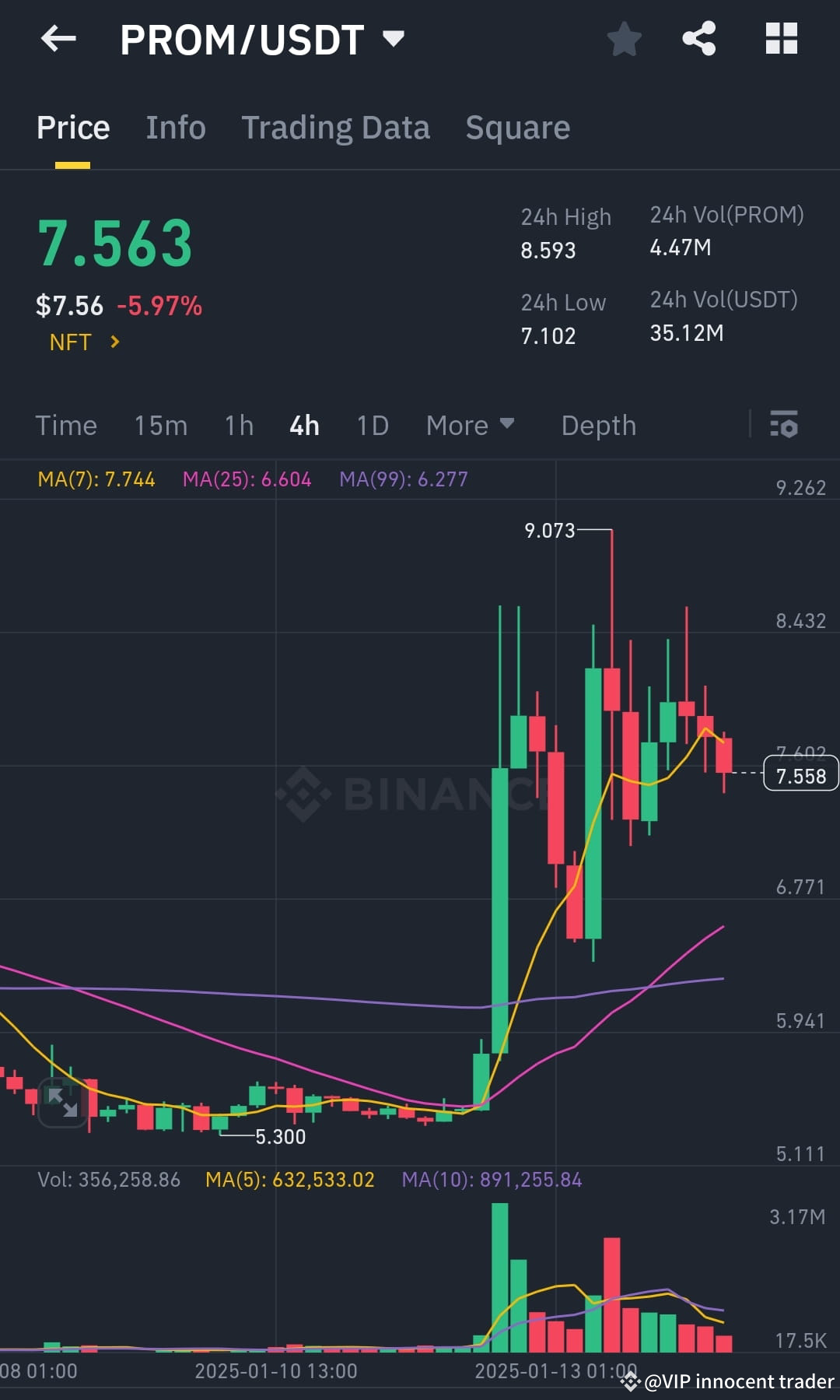Select the MA(7) indicator label
Image resolution: width=840 pixels, height=1400 pixels.
pyautogui.click(x=95, y=479)
